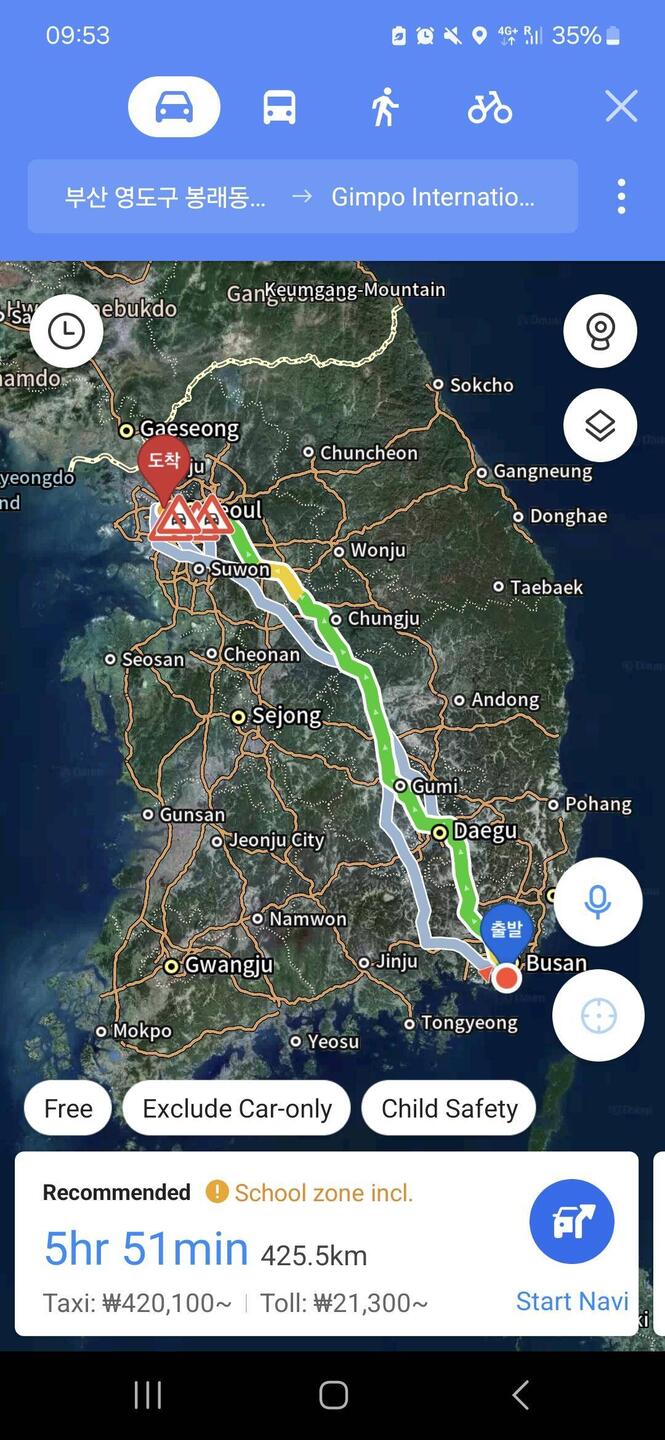
Task: Go back using the system back button
Action: coord(520,1395)
